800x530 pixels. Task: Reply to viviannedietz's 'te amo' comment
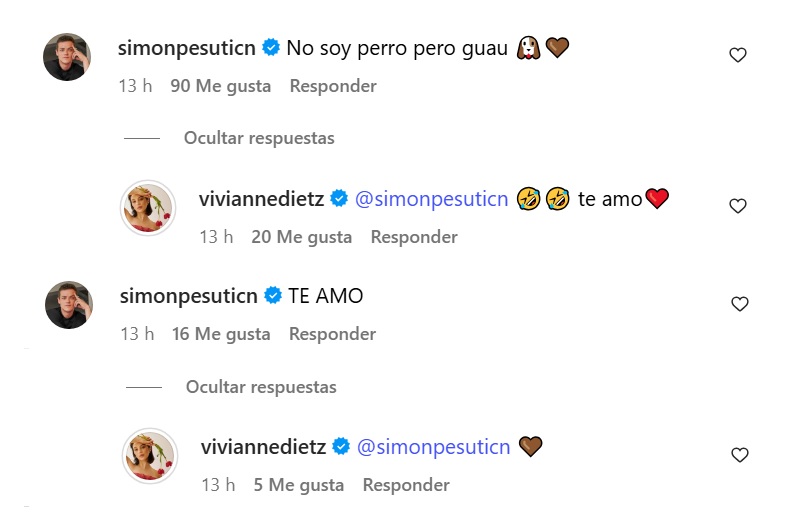click(414, 237)
